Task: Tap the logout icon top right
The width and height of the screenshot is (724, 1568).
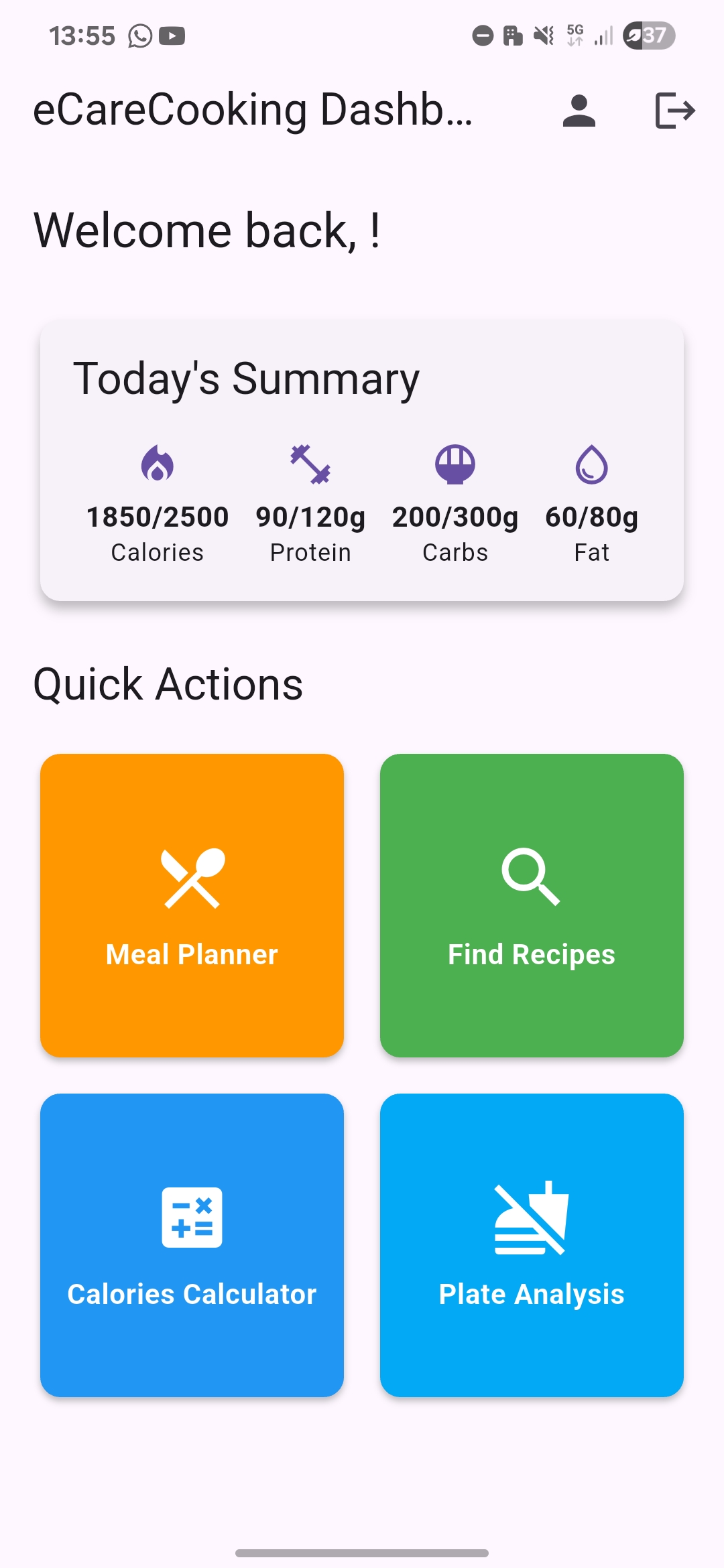Action: pyautogui.click(x=675, y=111)
